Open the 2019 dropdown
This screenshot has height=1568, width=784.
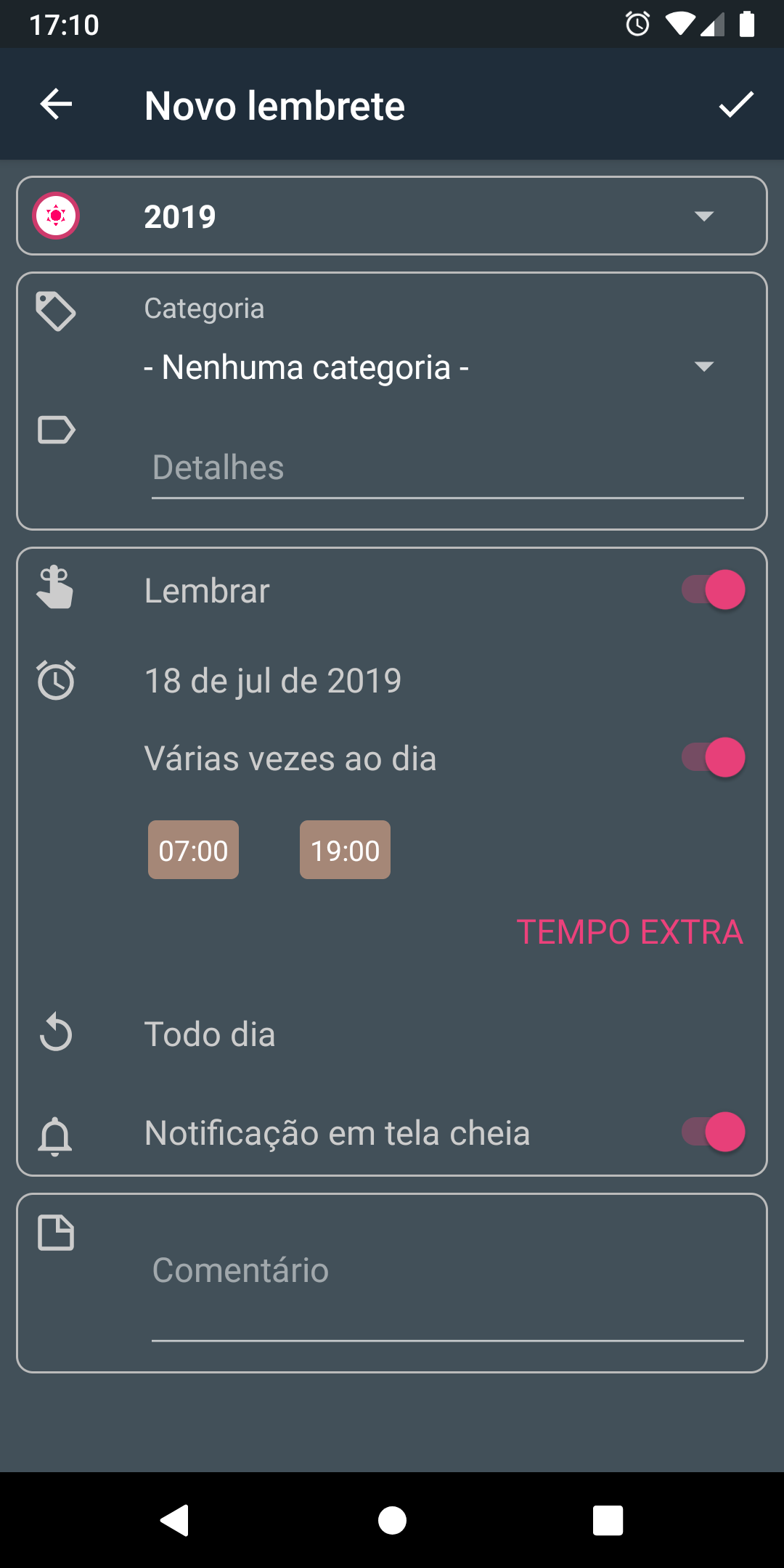pos(392,216)
